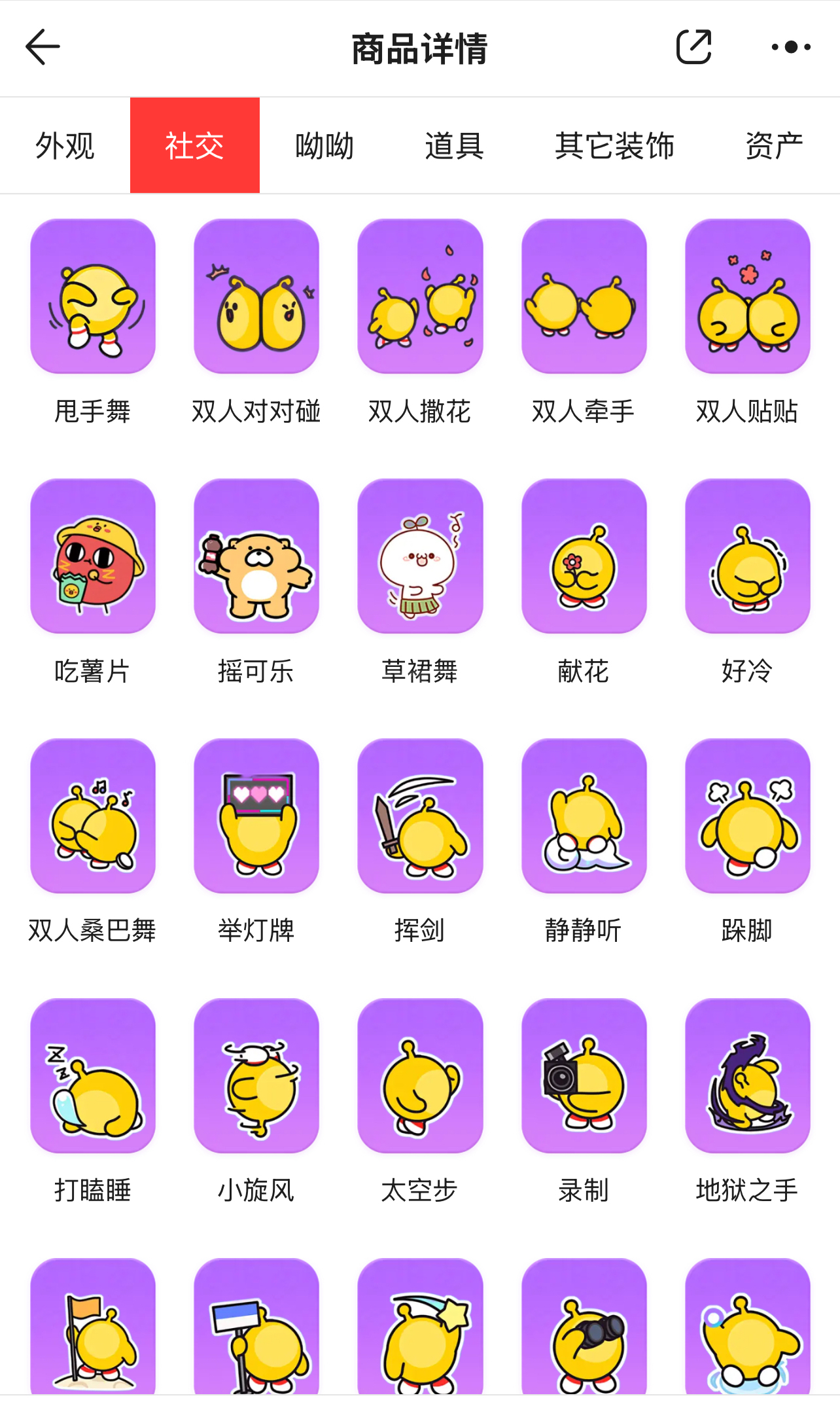Switch to the 道具 tab

pos(454,145)
